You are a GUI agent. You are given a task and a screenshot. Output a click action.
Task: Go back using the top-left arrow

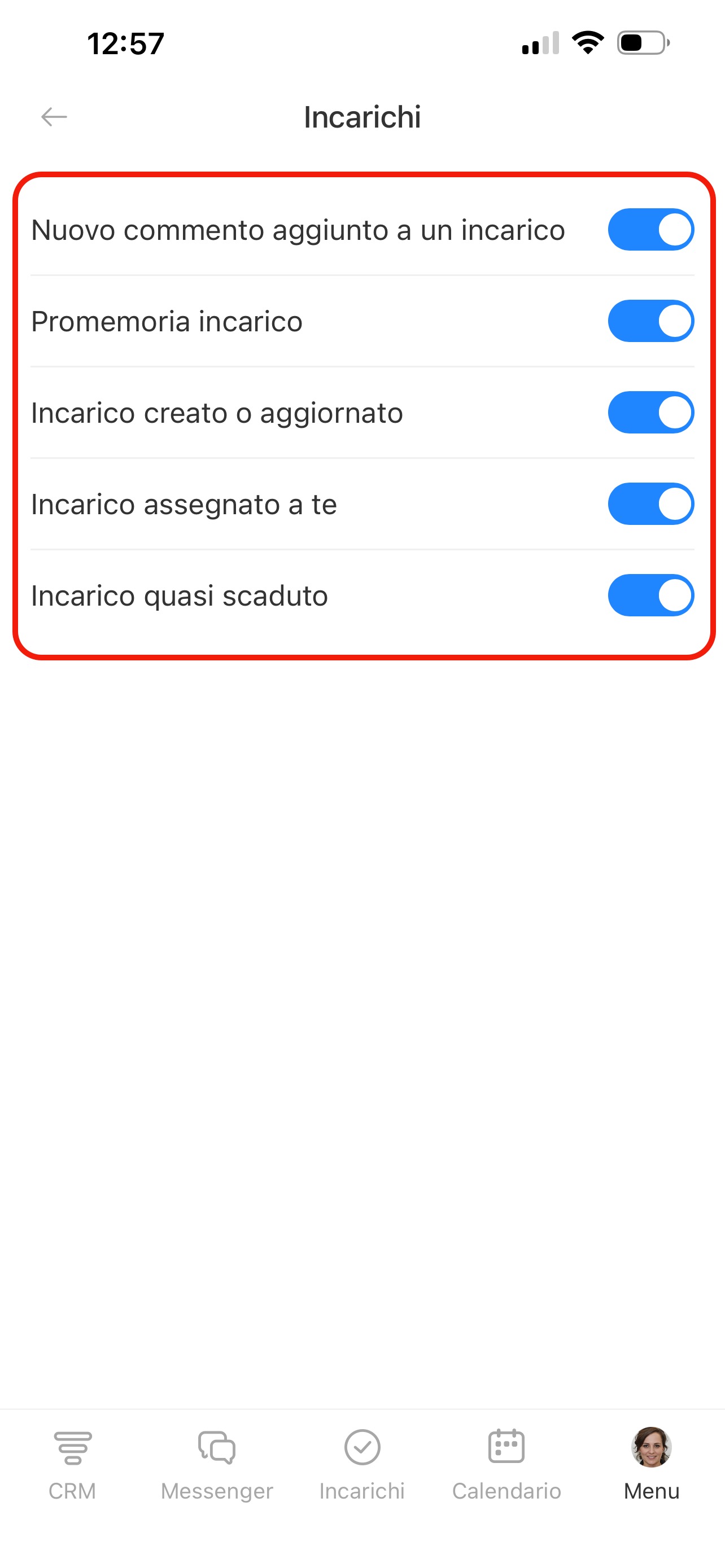tap(54, 116)
